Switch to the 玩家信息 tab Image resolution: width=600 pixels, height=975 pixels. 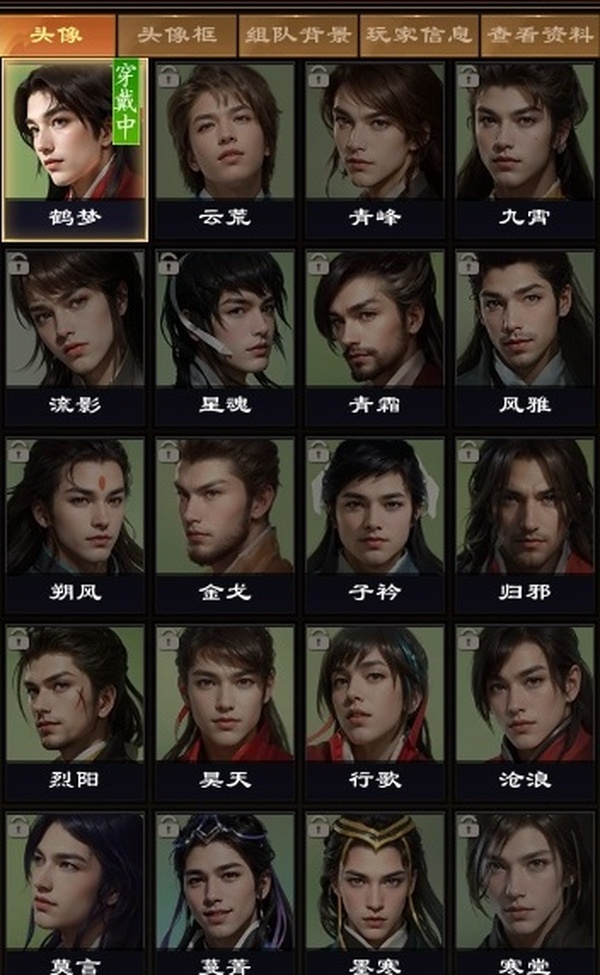pyautogui.click(x=418, y=35)
